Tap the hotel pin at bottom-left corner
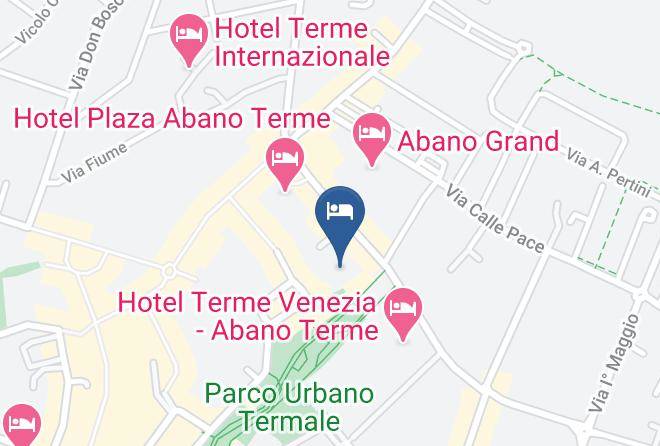 22,425
